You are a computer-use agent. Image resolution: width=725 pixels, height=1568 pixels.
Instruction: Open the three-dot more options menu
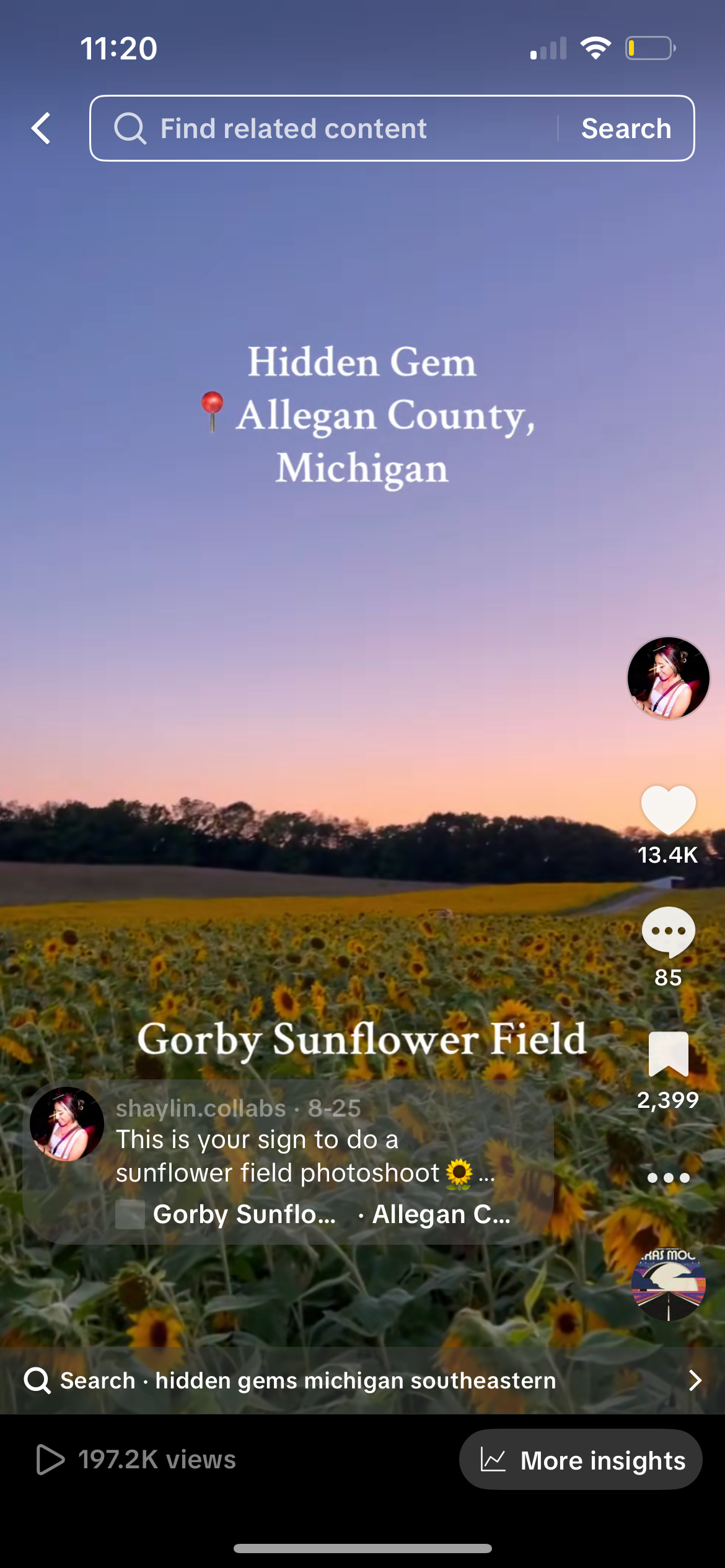tap(668, 1178)
